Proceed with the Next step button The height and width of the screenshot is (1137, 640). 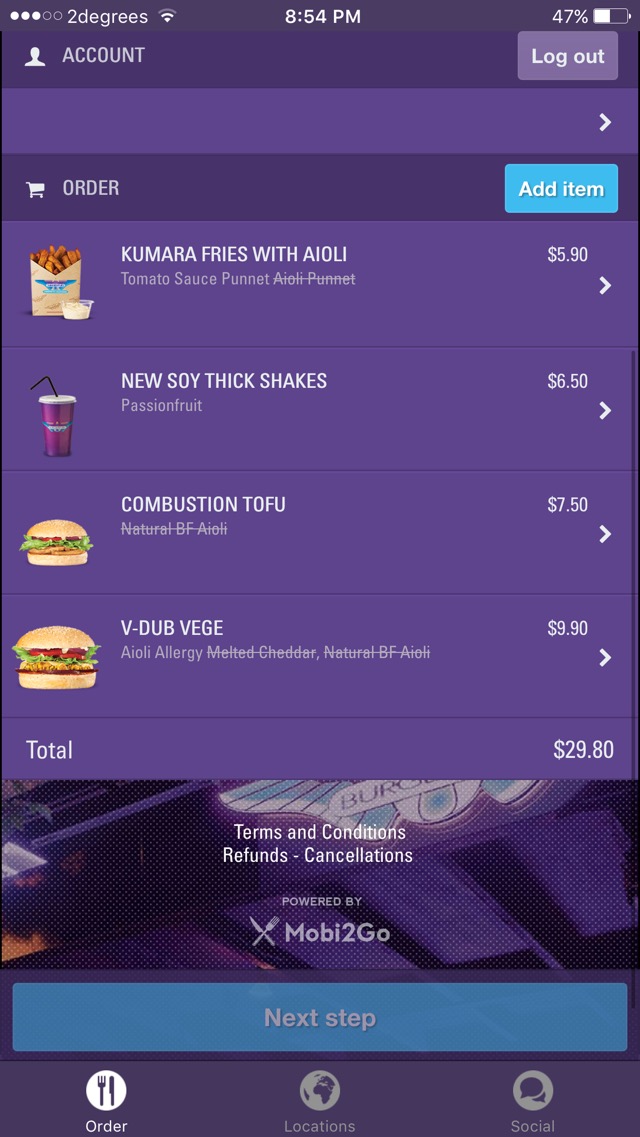click(320, 1018)
